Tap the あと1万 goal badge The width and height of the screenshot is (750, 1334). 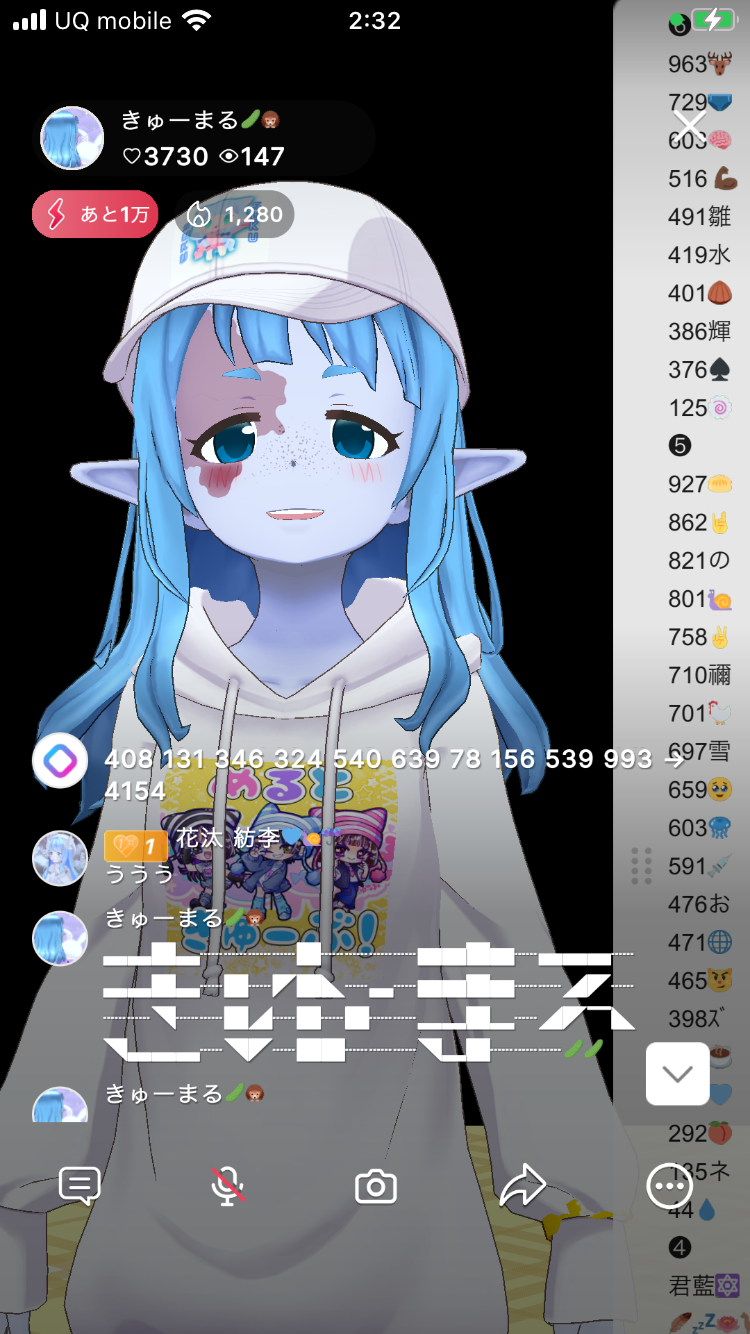coord(95,214)
